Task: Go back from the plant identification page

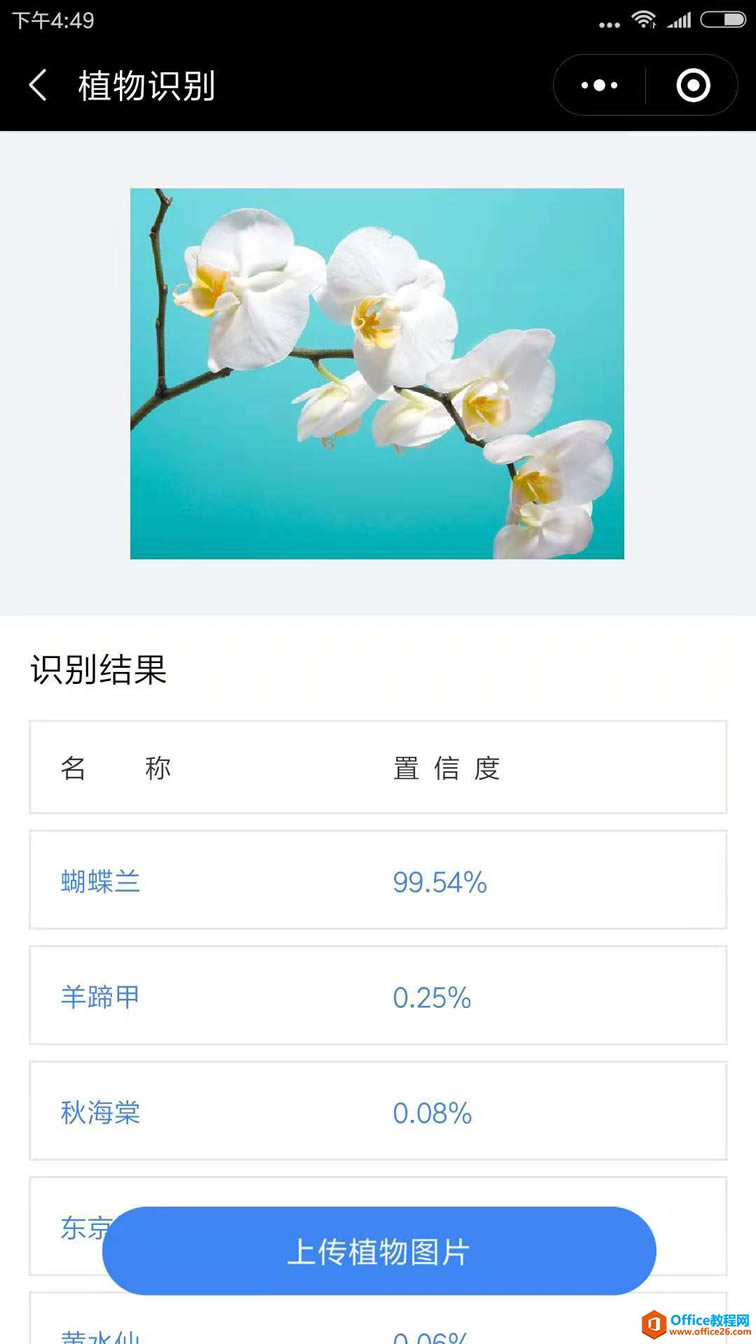Action: click(x=38, y=86)
